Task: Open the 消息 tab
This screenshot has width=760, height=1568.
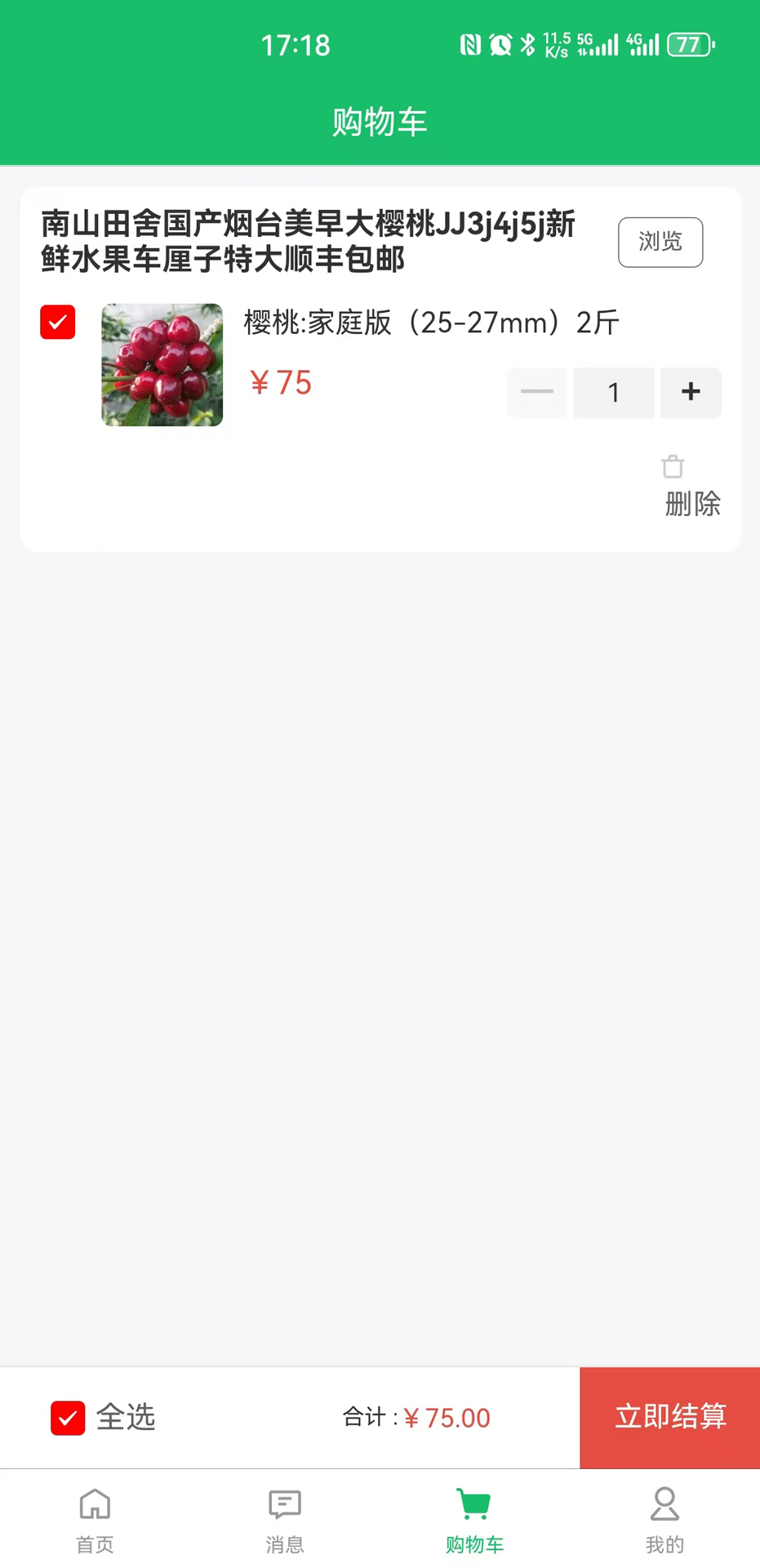Action: click(285, 1520)
